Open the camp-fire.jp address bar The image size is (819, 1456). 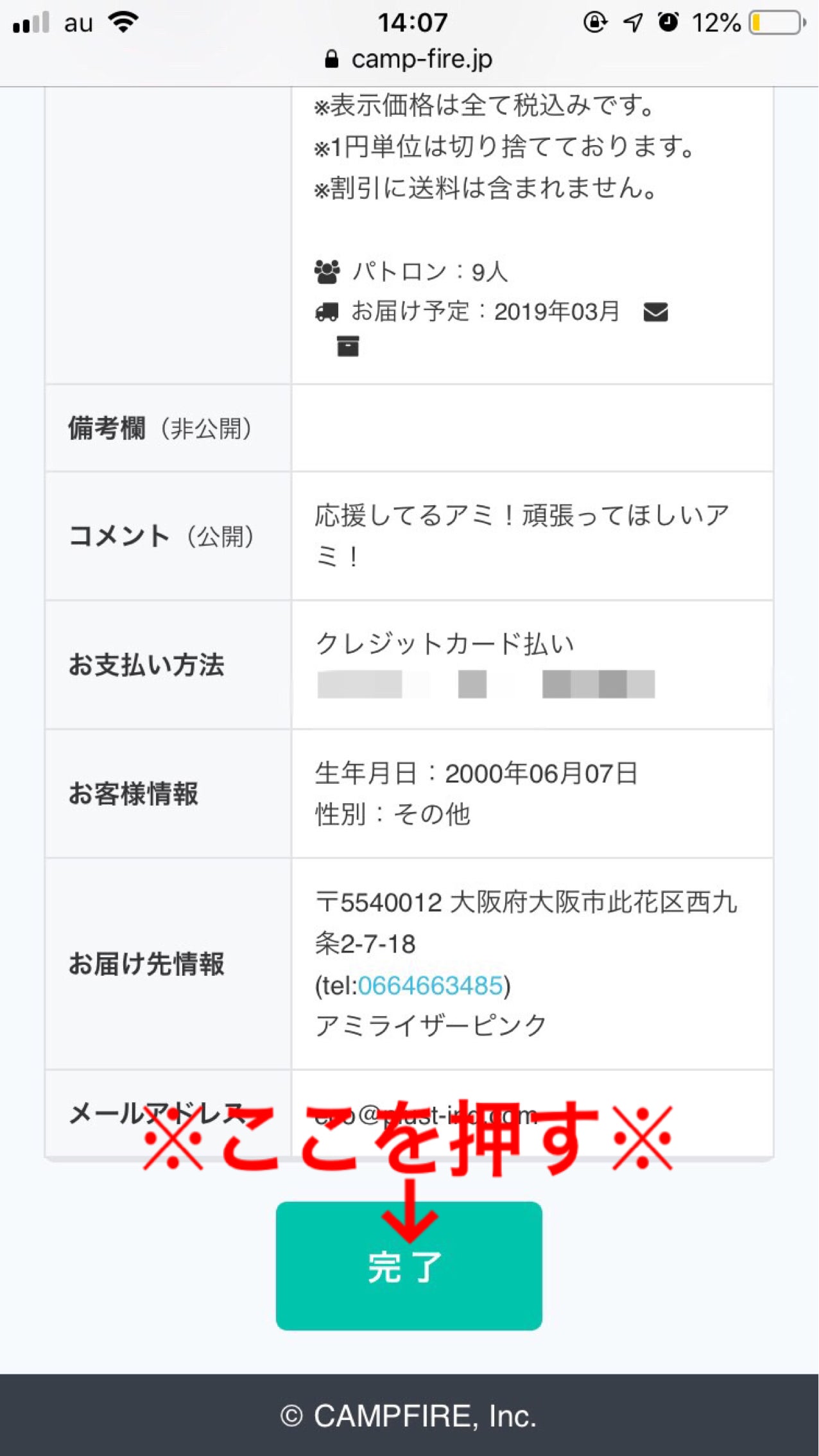pyautogui.click(x=410, y=59)
